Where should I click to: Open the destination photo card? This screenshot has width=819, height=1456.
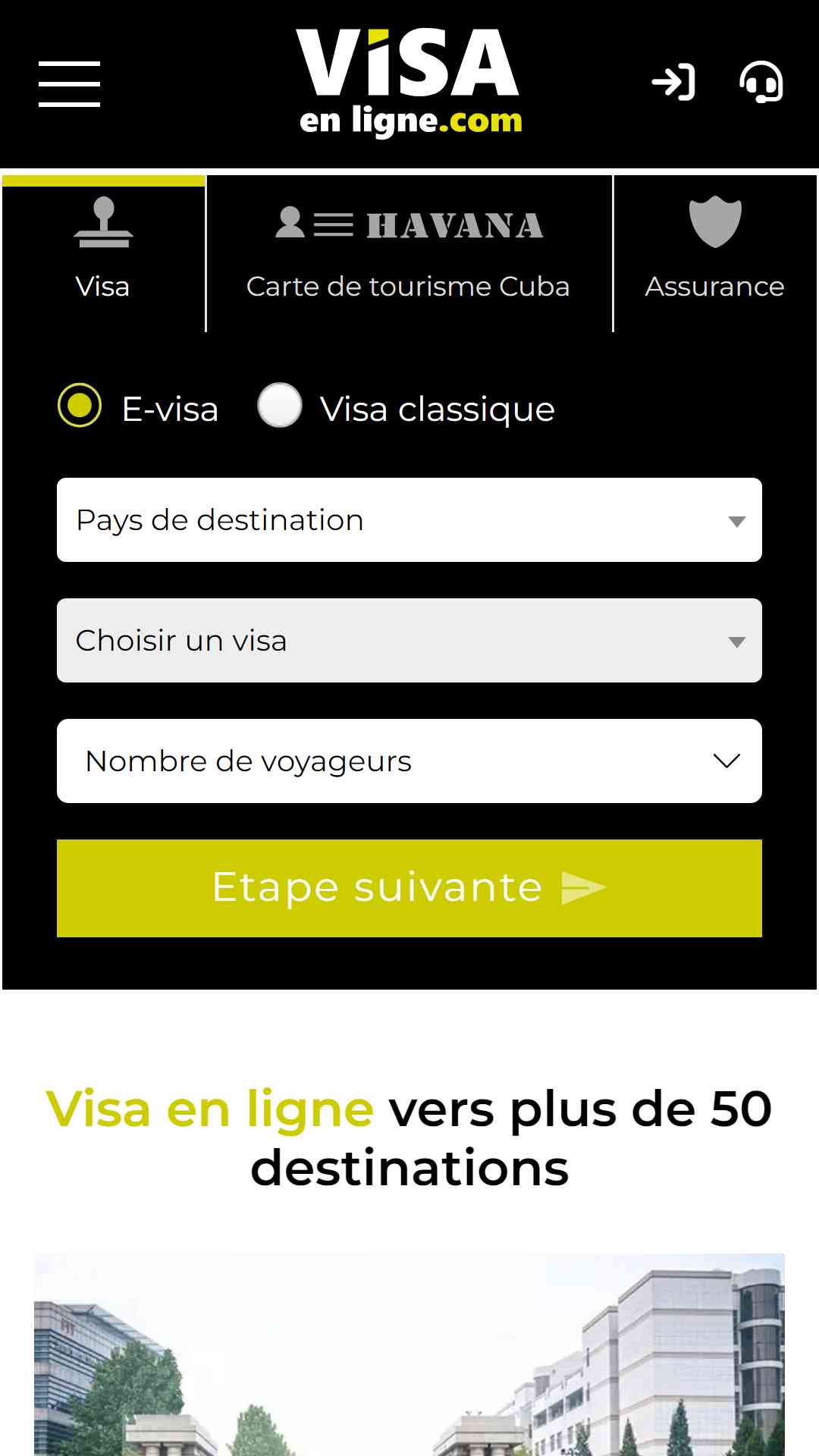click(x=409, y=1354)
